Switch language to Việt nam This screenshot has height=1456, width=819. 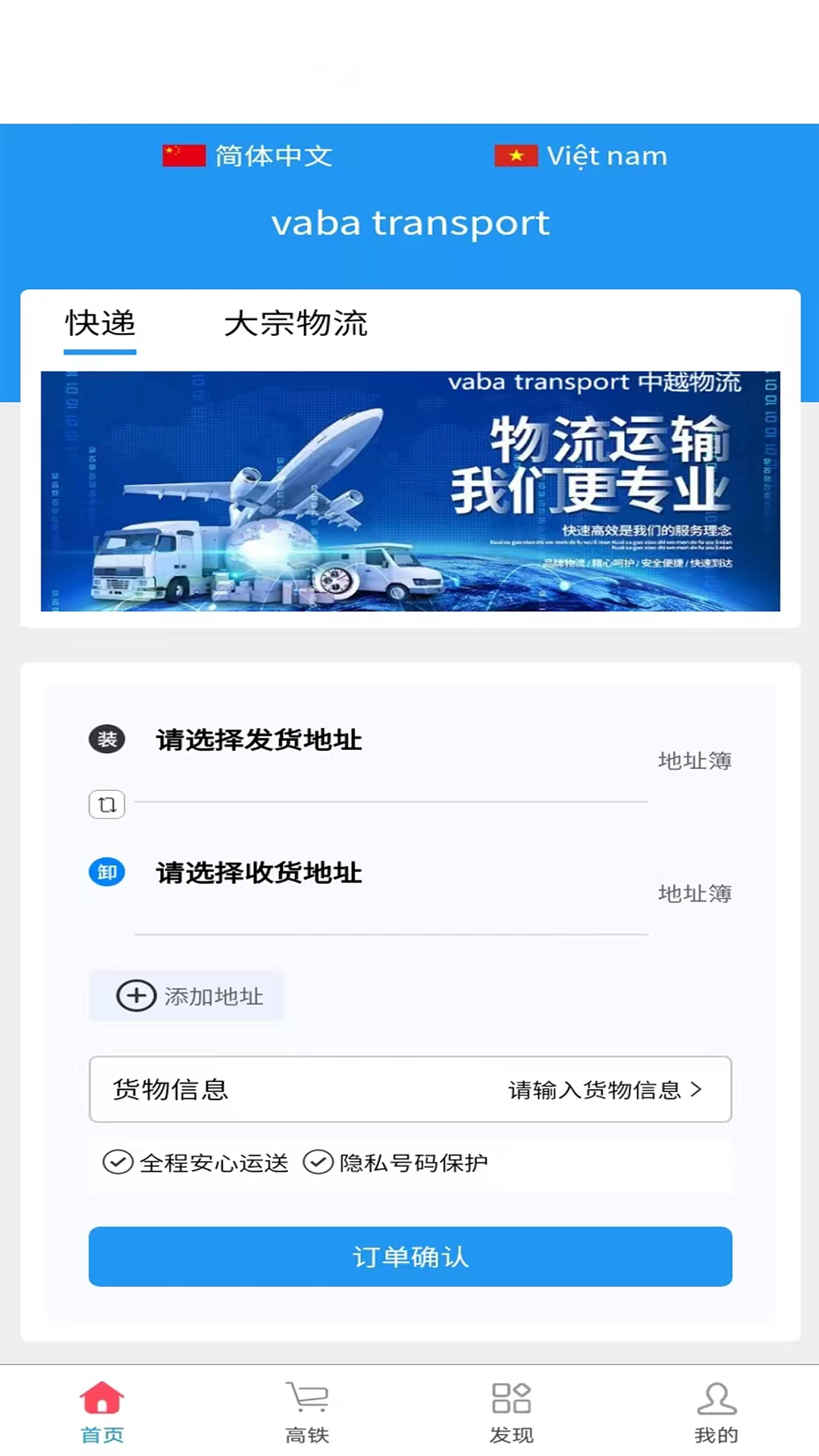(x=580, y=155)
